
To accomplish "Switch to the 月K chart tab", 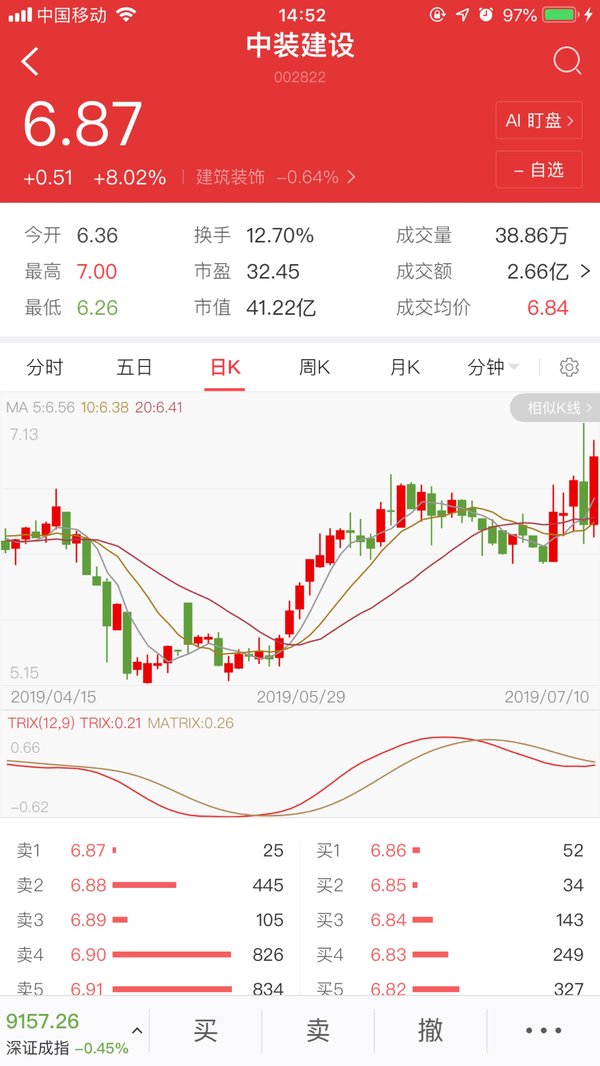I will tap(405, 368).
